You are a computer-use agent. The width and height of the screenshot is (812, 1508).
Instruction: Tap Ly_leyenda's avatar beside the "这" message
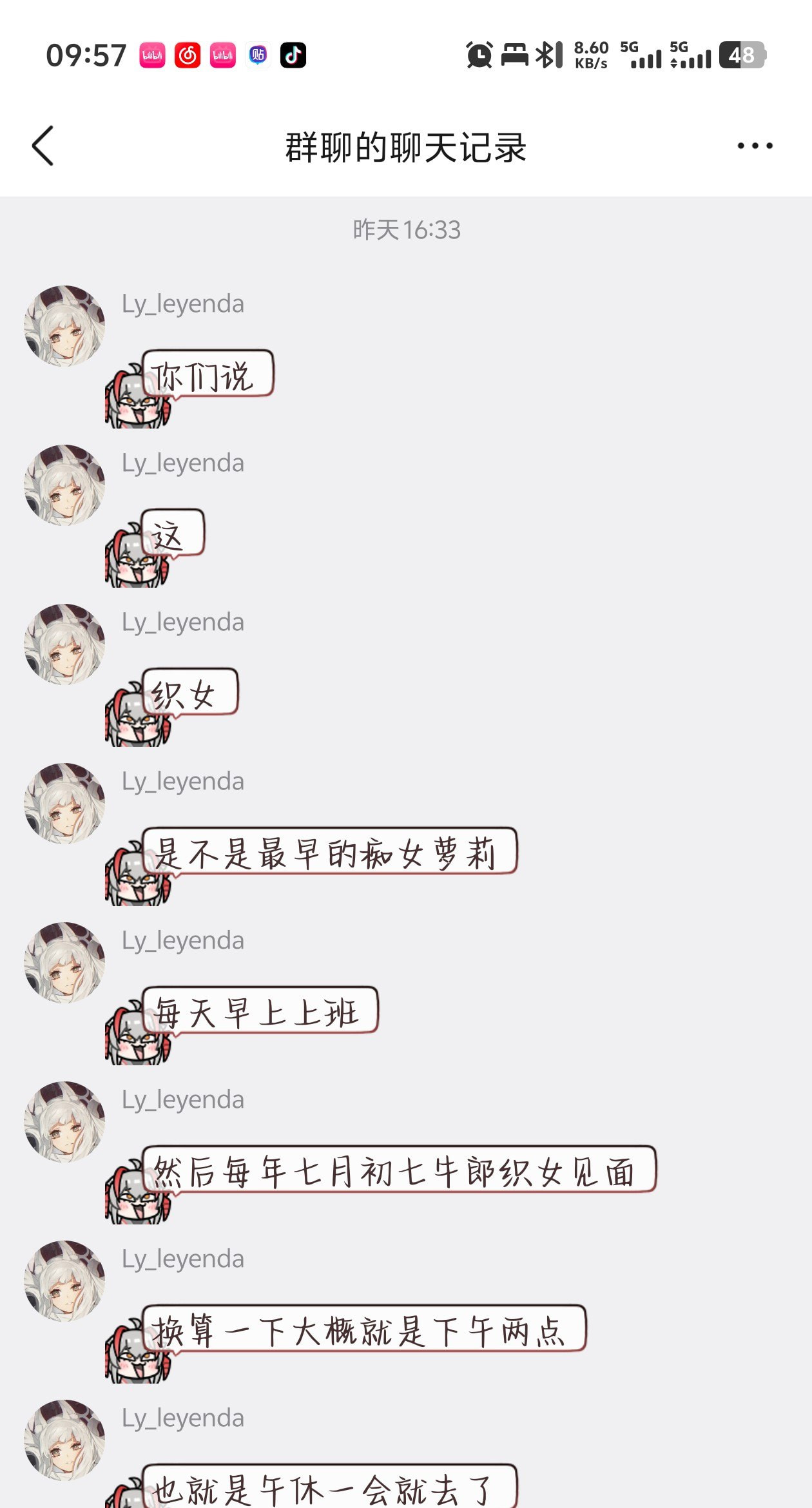pos(64,485)
